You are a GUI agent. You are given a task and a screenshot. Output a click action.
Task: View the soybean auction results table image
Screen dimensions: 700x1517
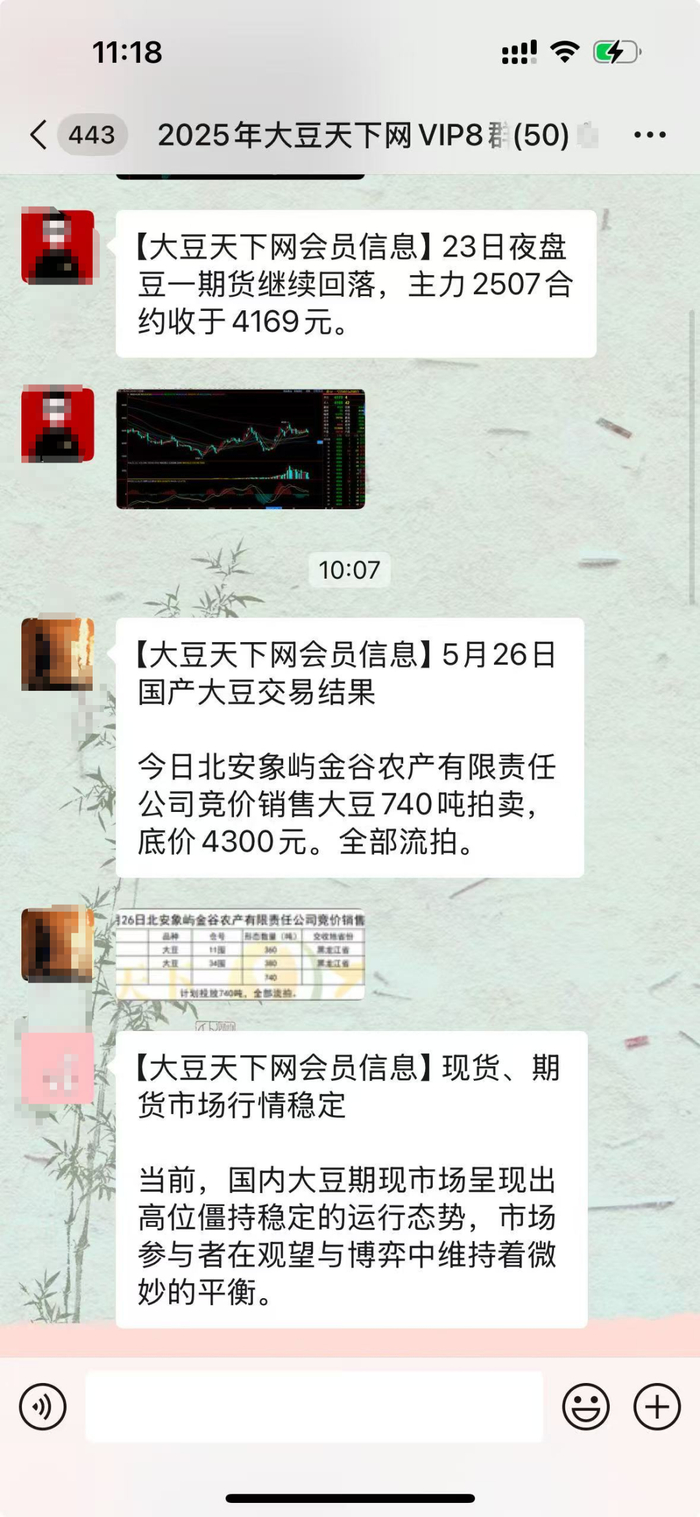coord(240,954)
